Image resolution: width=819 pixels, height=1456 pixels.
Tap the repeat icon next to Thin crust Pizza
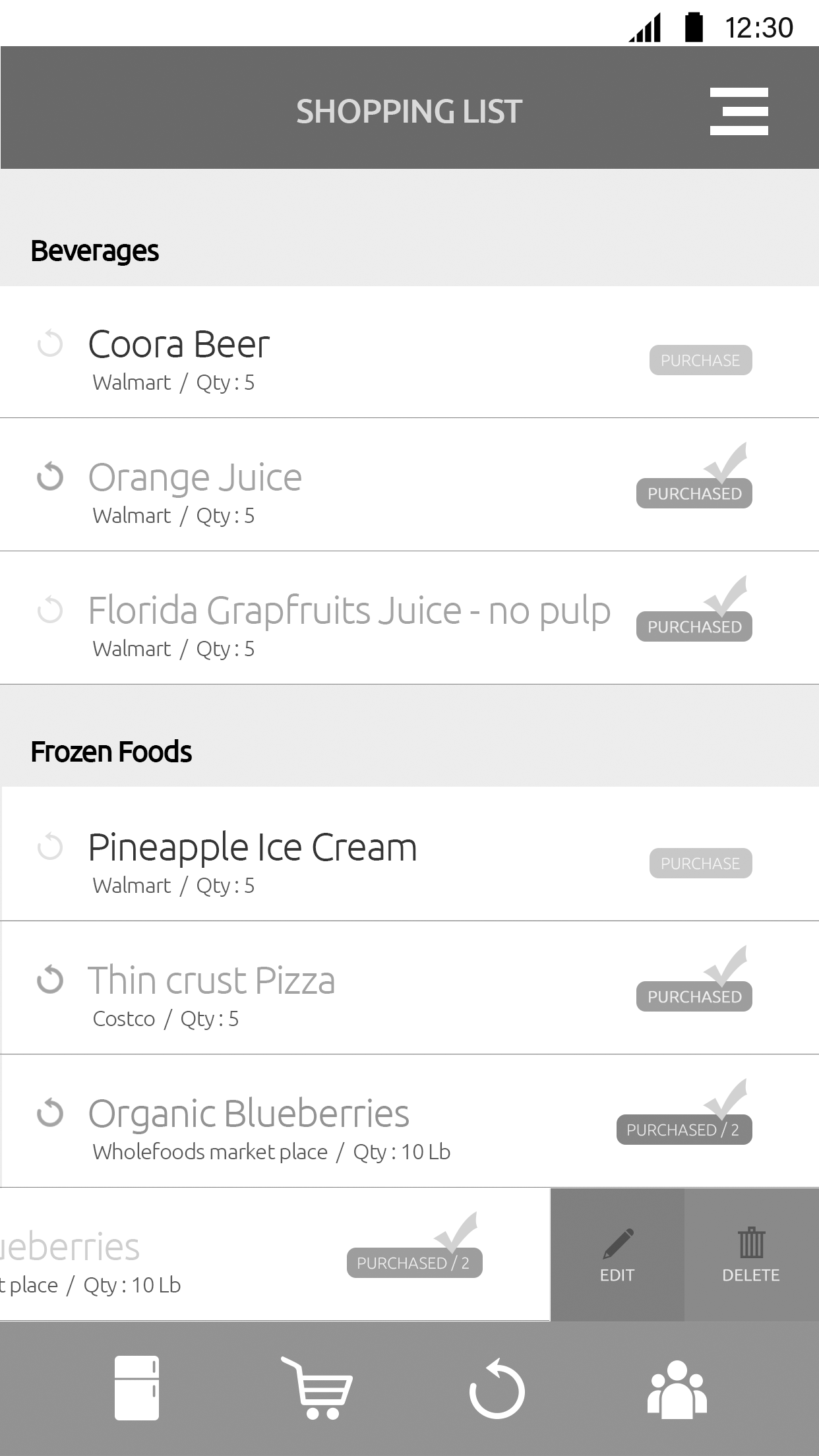click(x=50, y=980)
